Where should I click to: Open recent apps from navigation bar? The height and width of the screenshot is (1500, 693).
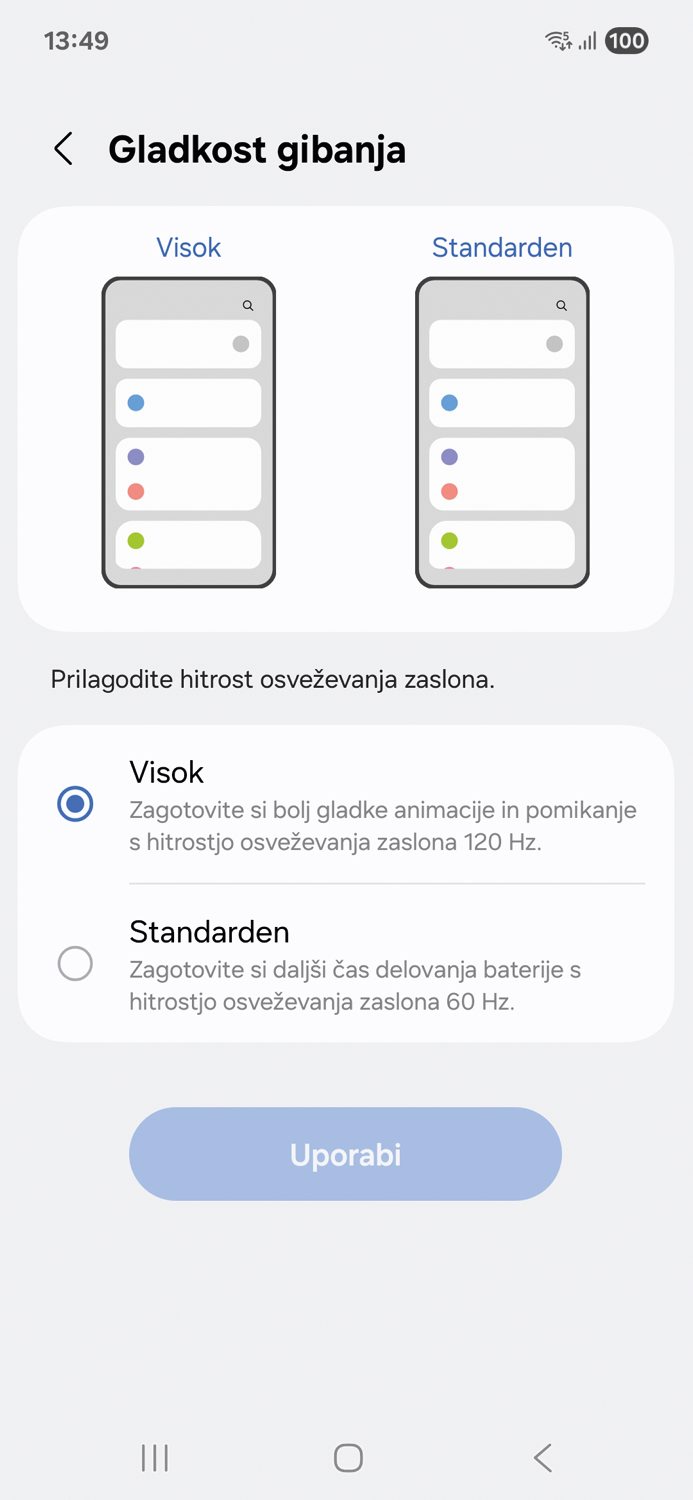pyautogui.click(x=155, y=1458)
